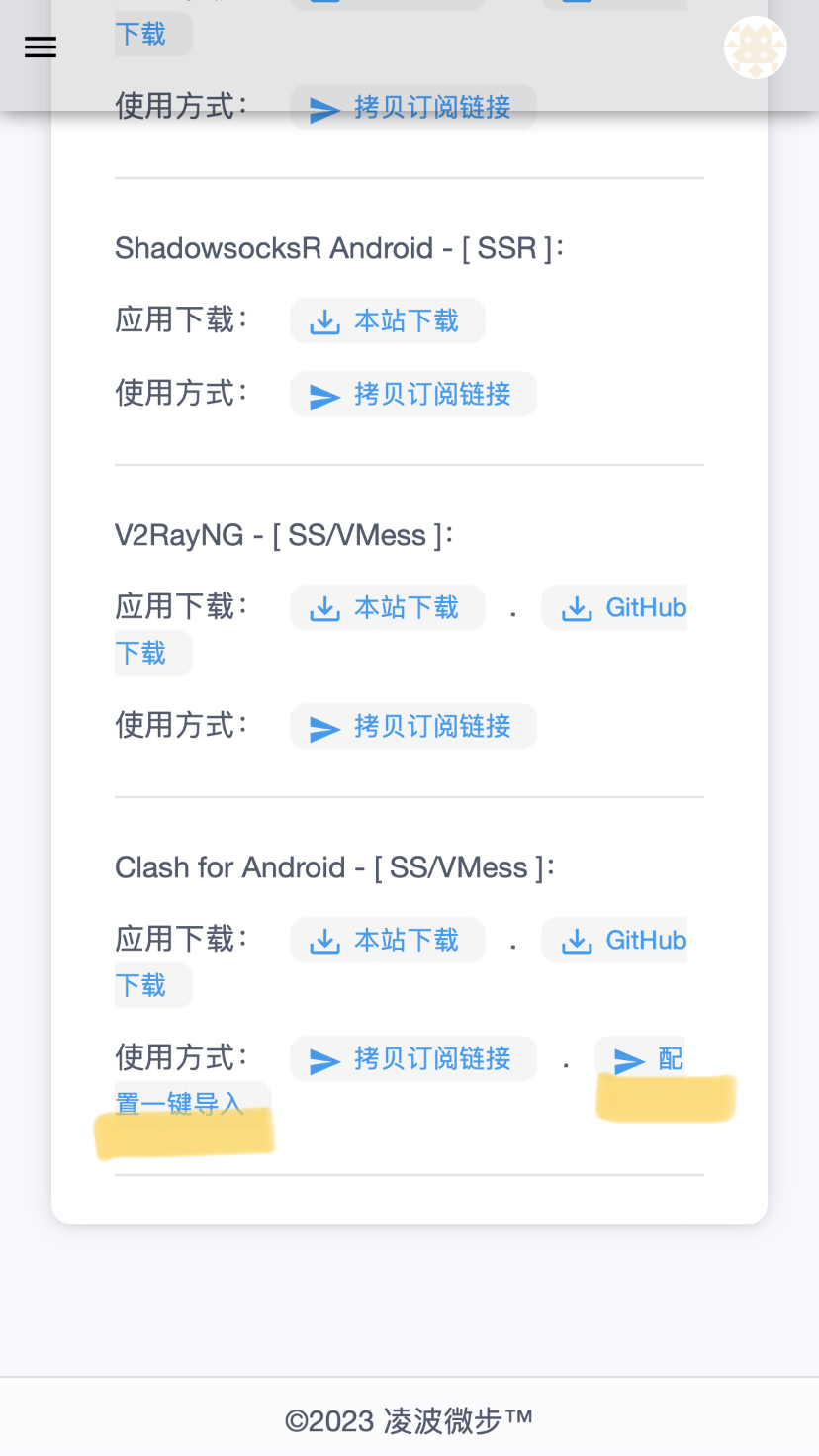Viewport: 819px width, 1456px height.
Task: Copy the V2RayNG subscription link
Action: (412, 727)
